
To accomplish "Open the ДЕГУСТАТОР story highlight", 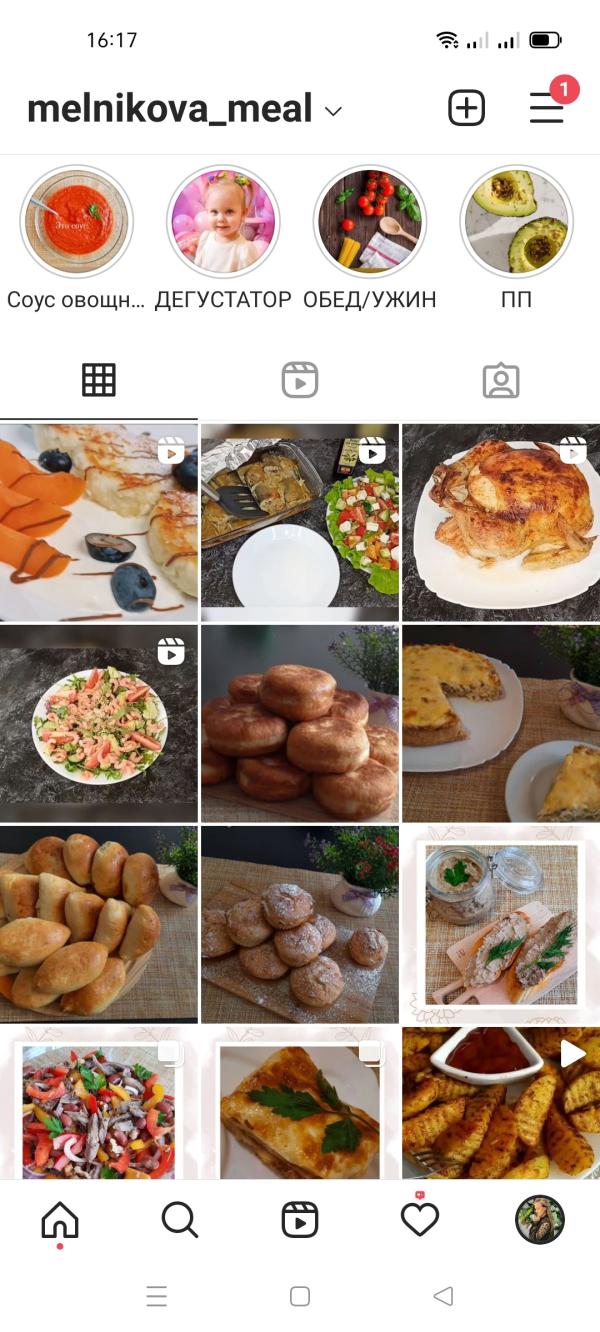I will 223,221.
